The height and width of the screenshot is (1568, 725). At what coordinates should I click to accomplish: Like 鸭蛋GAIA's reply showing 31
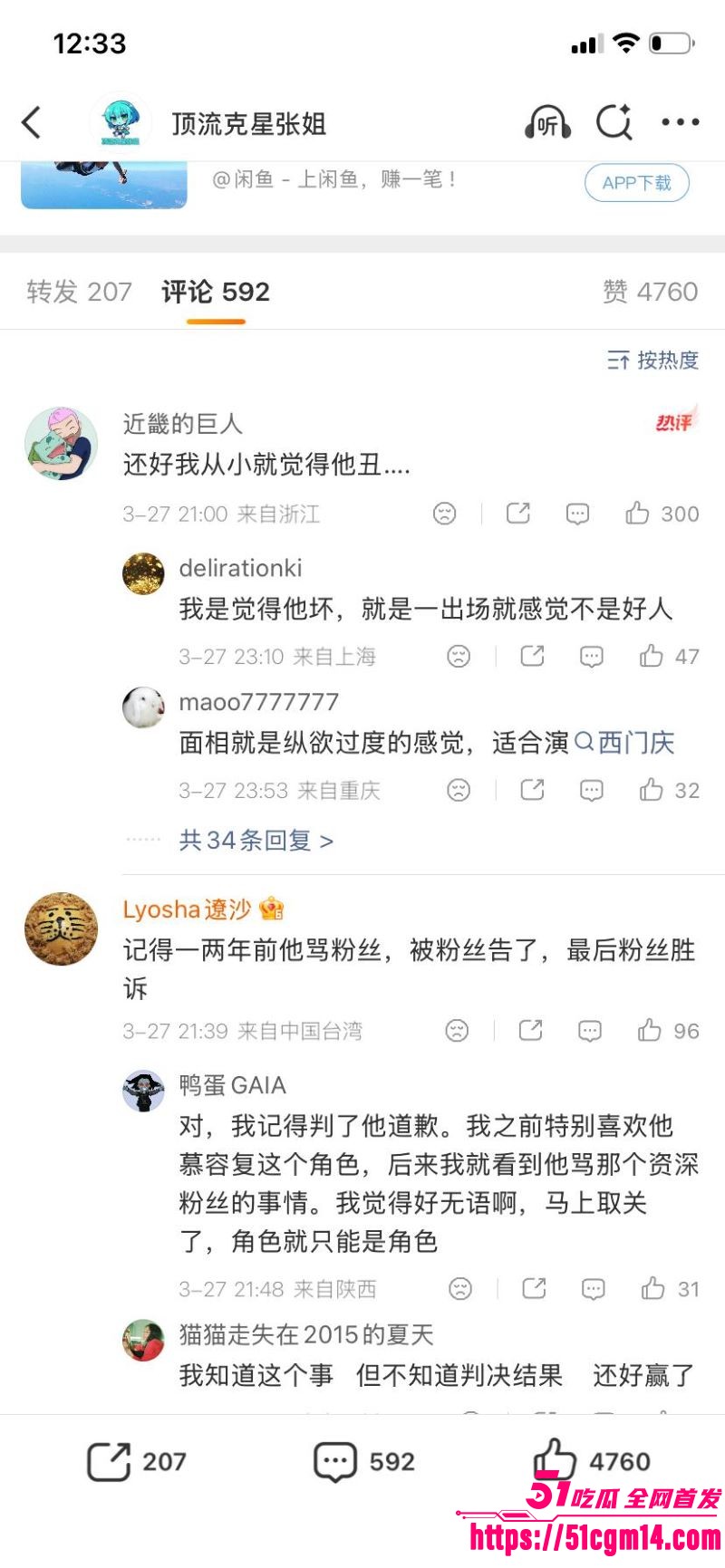649,1288
